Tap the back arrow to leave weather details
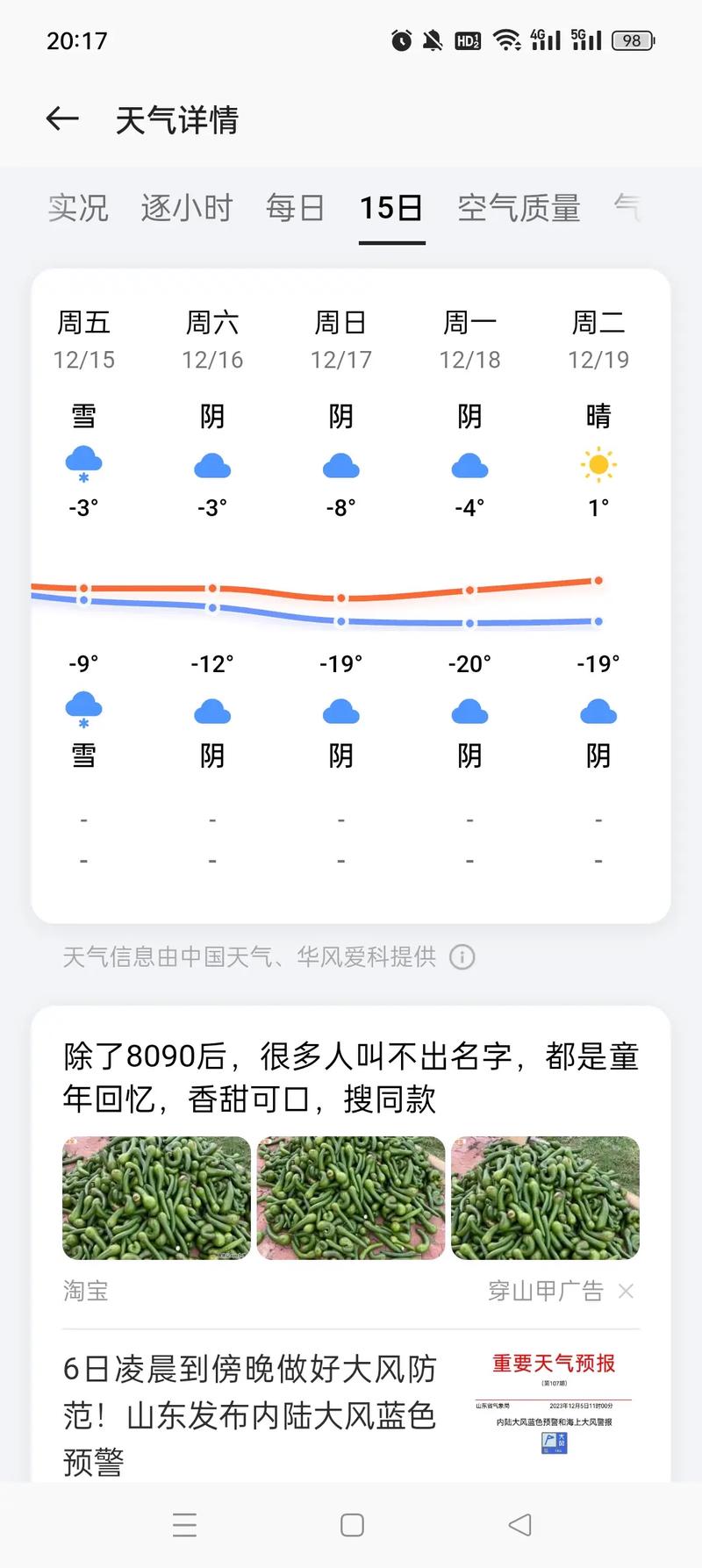This screenshot has width=702, height=1568. pyautogui.click(x=61, y=118)
